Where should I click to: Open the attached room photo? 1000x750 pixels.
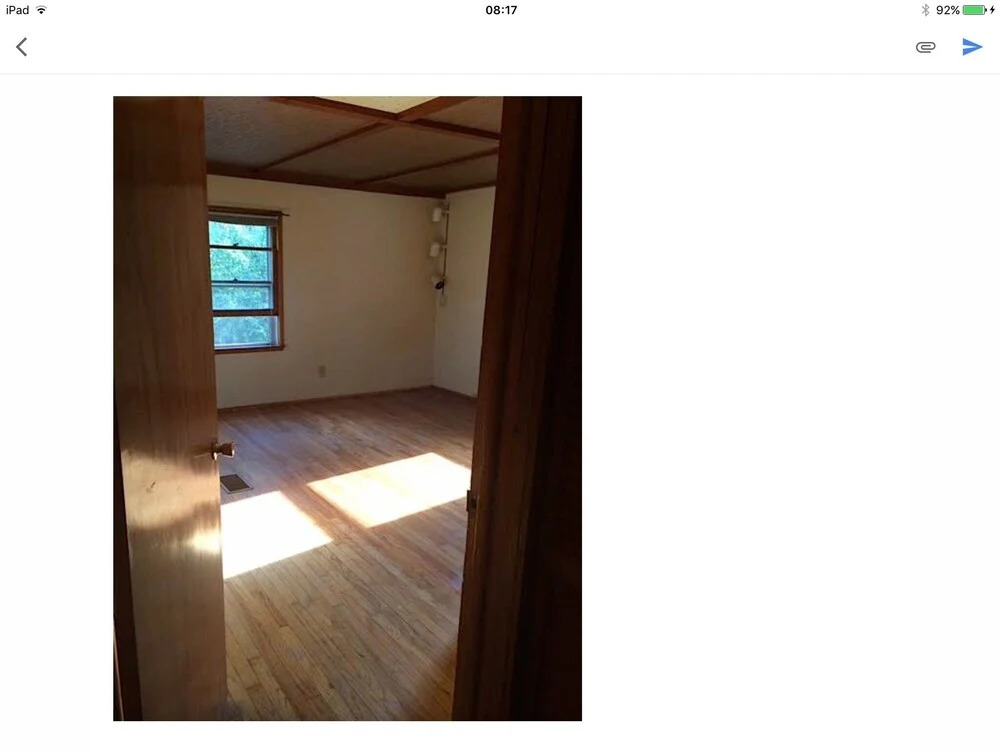pos(347,408)
